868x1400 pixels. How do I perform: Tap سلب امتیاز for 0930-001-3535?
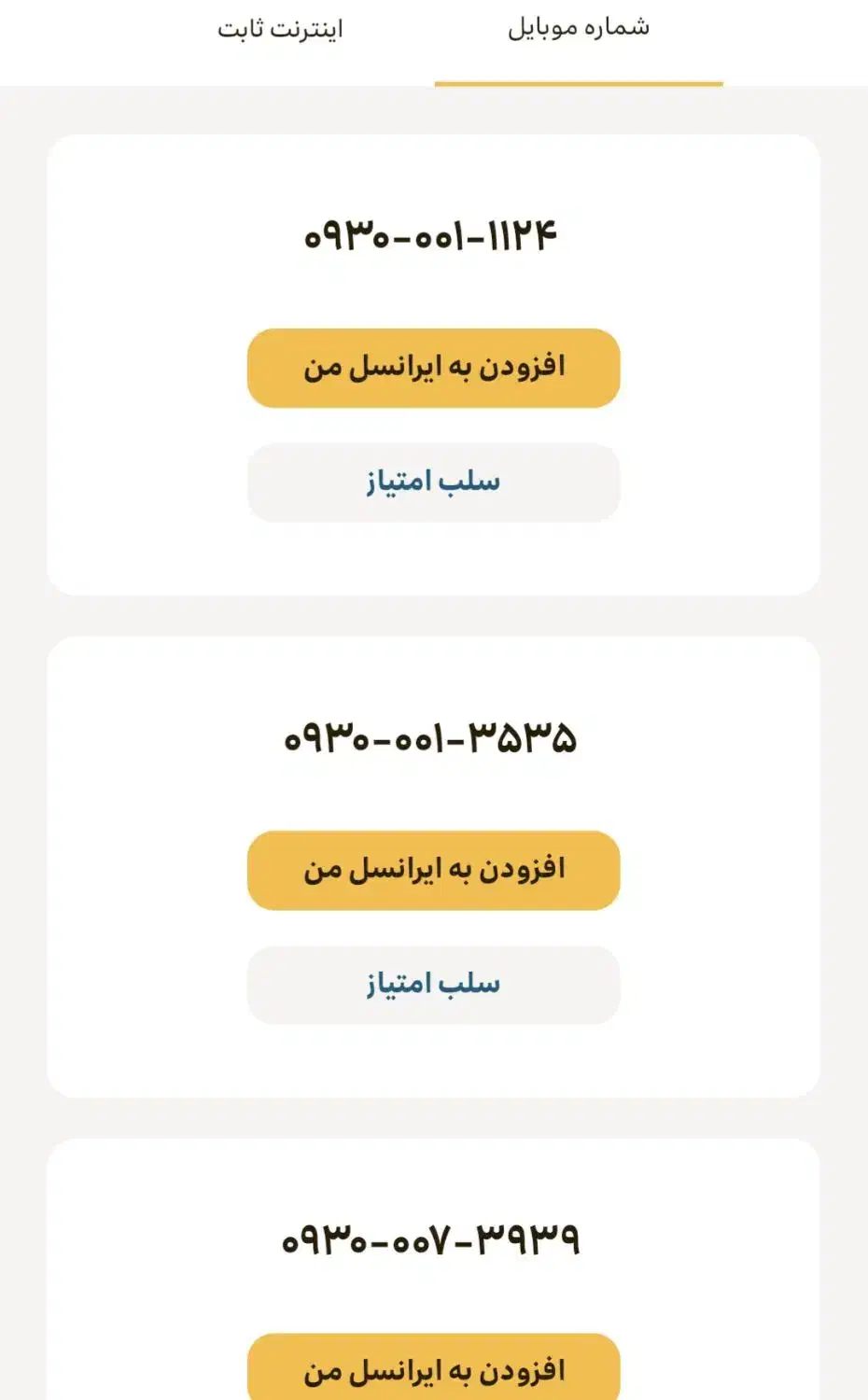(433, 985)
